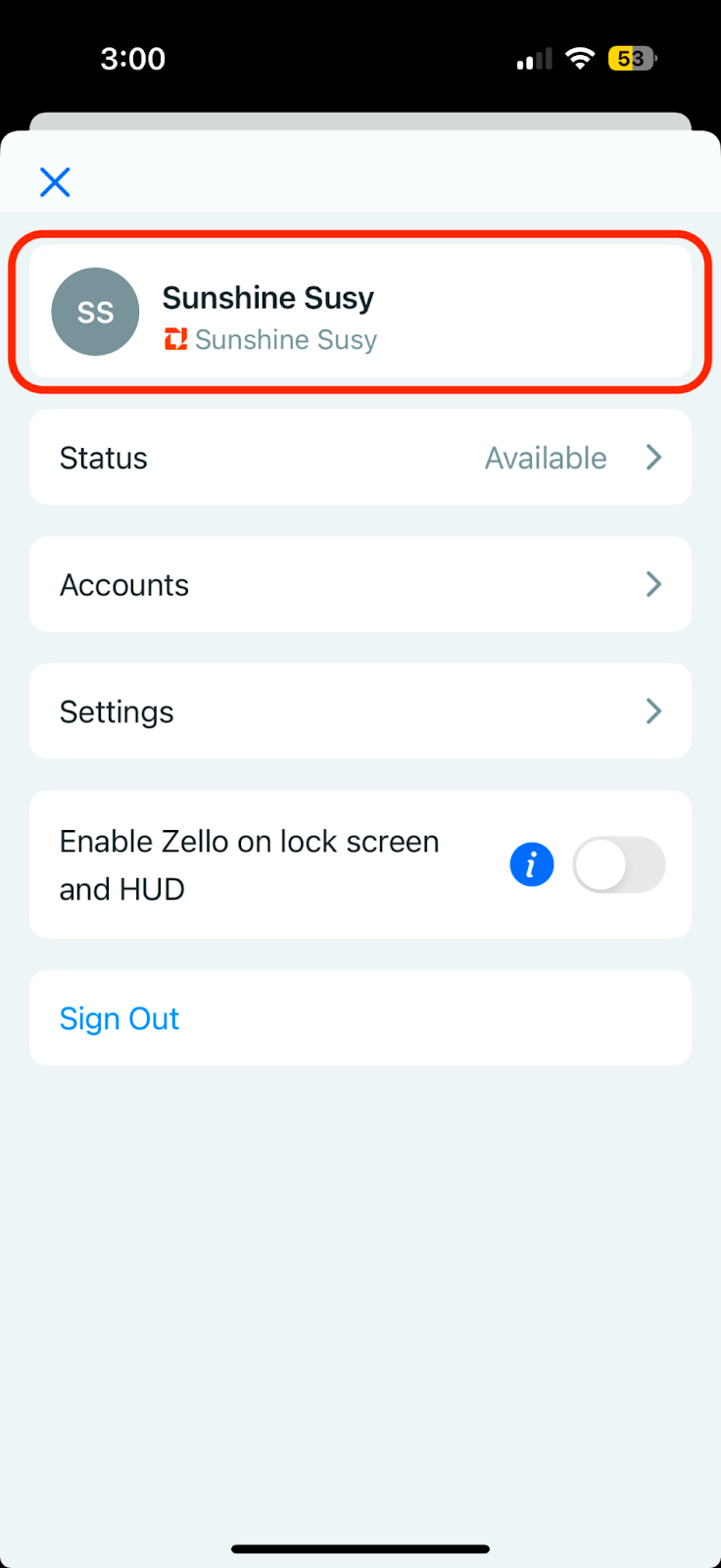Open Settings

360,711
